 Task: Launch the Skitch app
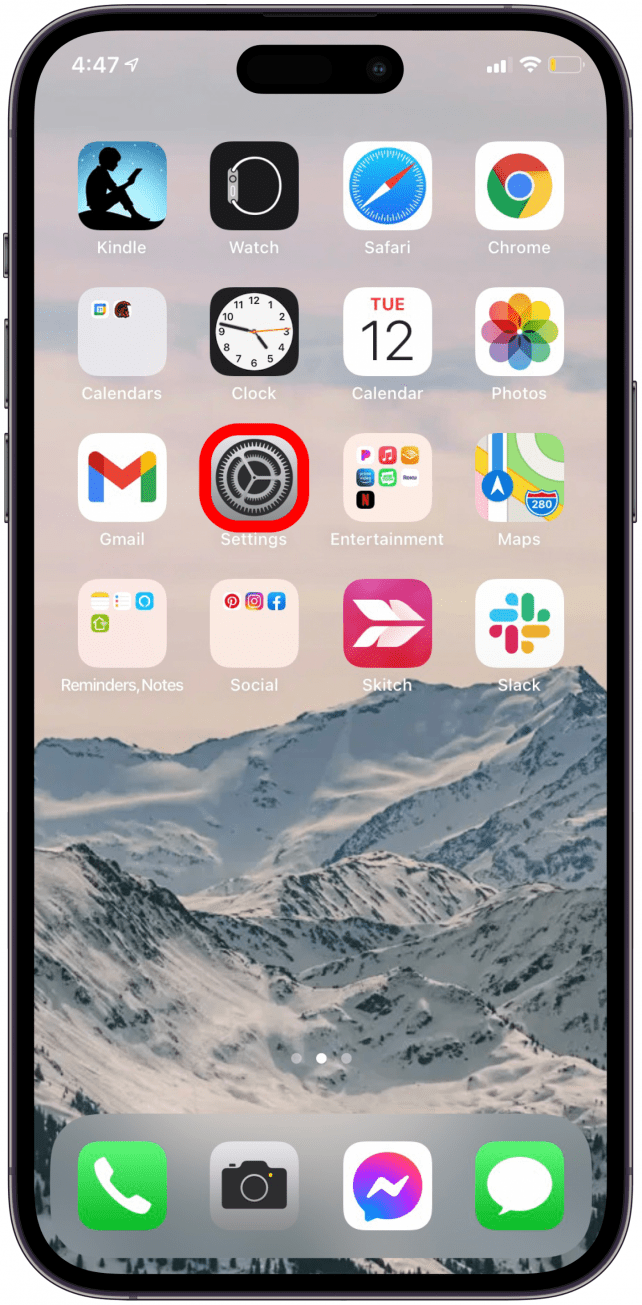(387, 624)
